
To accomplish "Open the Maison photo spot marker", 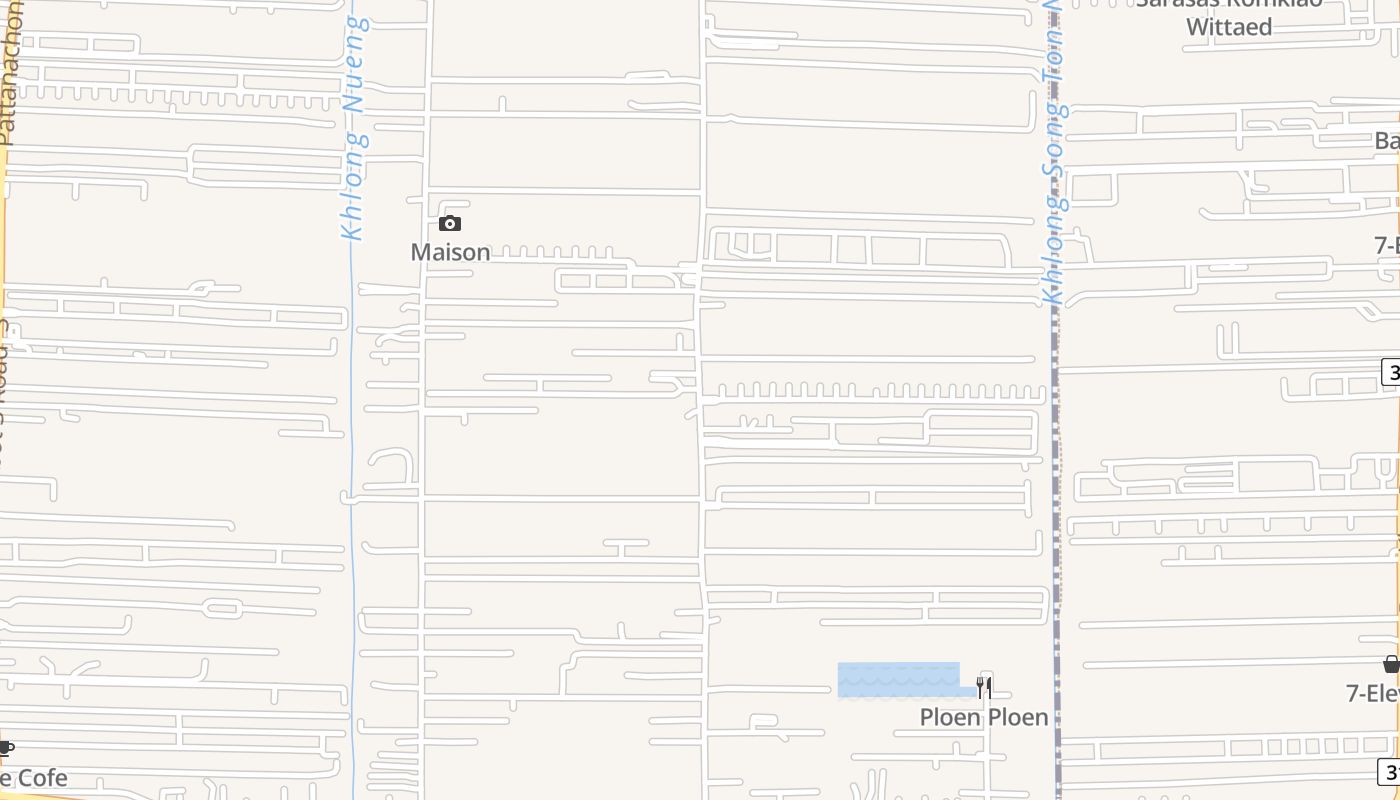I will pyautogui.click(x=450, y=224).
